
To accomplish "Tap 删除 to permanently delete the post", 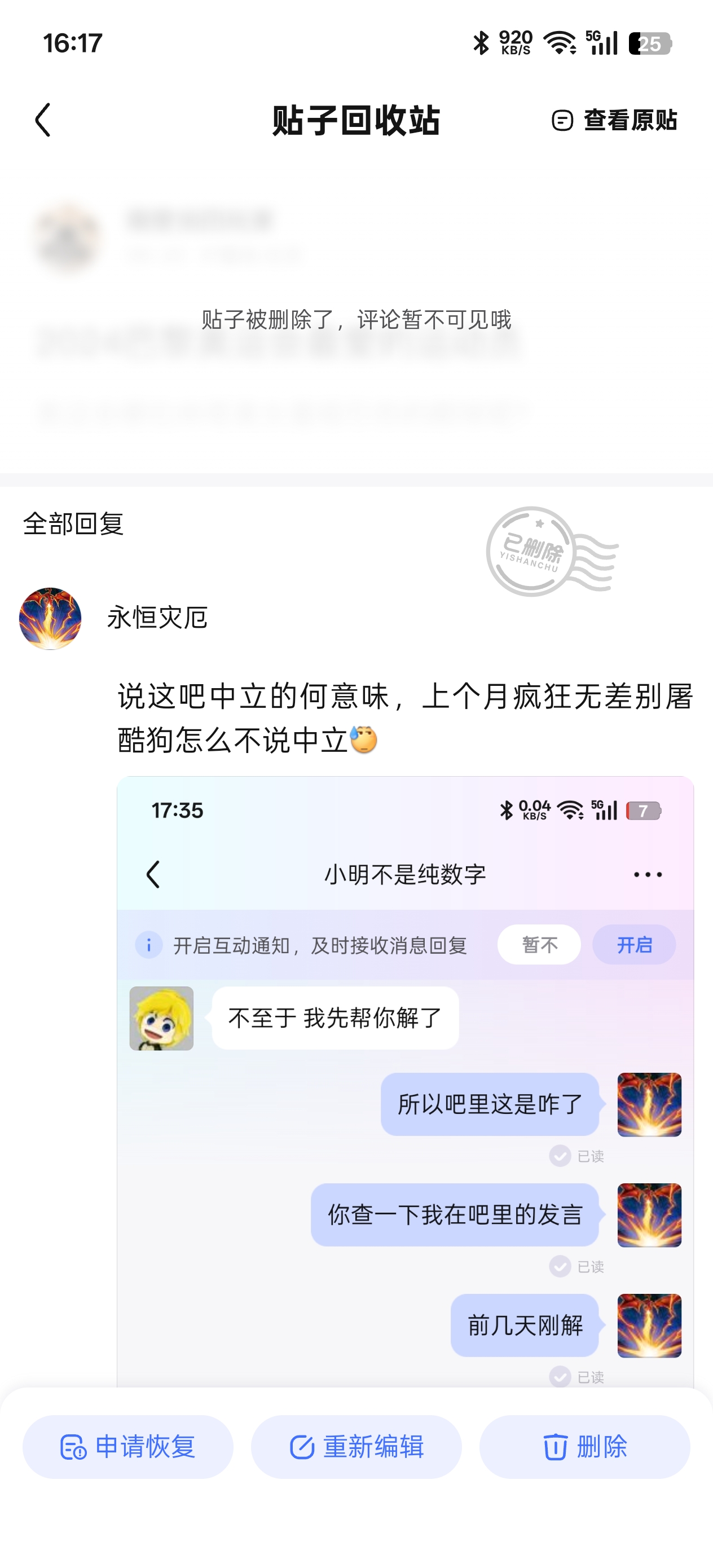I will tap(584, 1446).
